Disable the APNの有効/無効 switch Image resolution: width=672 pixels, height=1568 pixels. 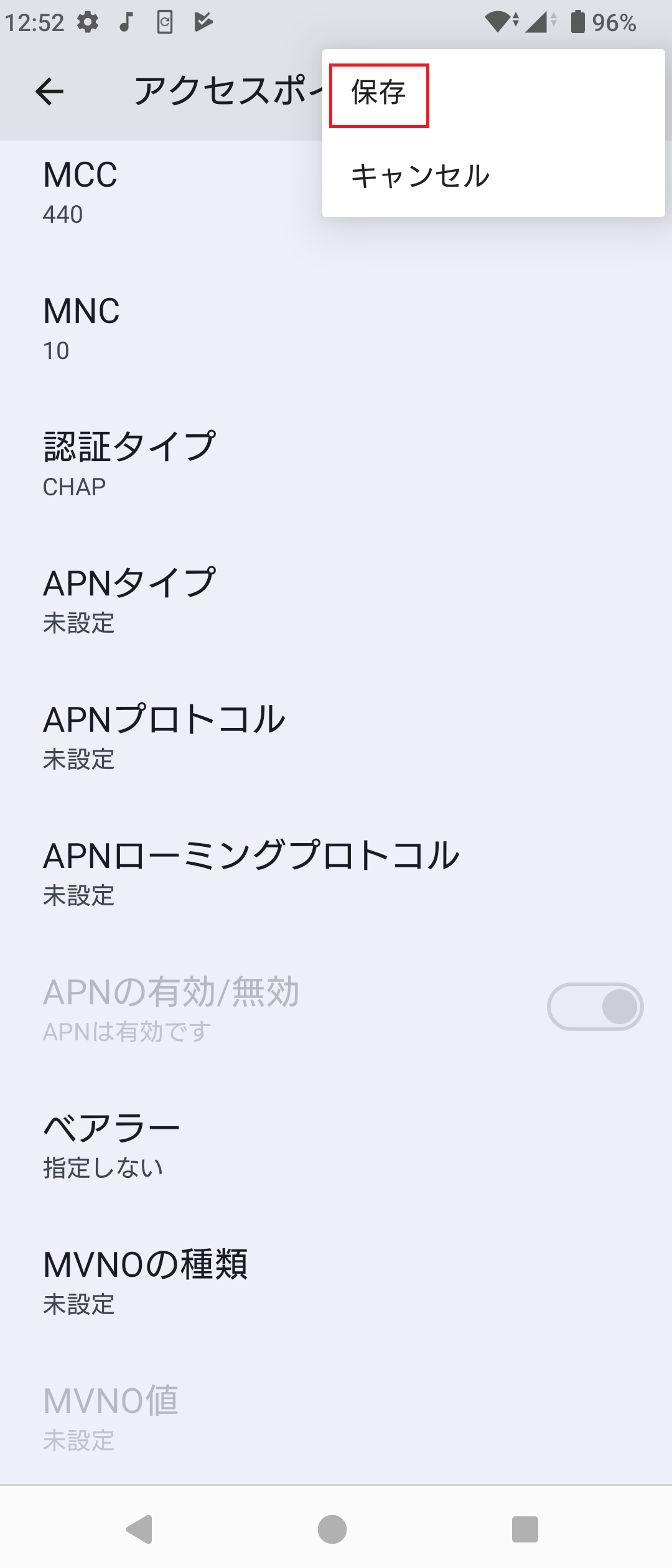pyautogui.click(x=593, y=1006)
